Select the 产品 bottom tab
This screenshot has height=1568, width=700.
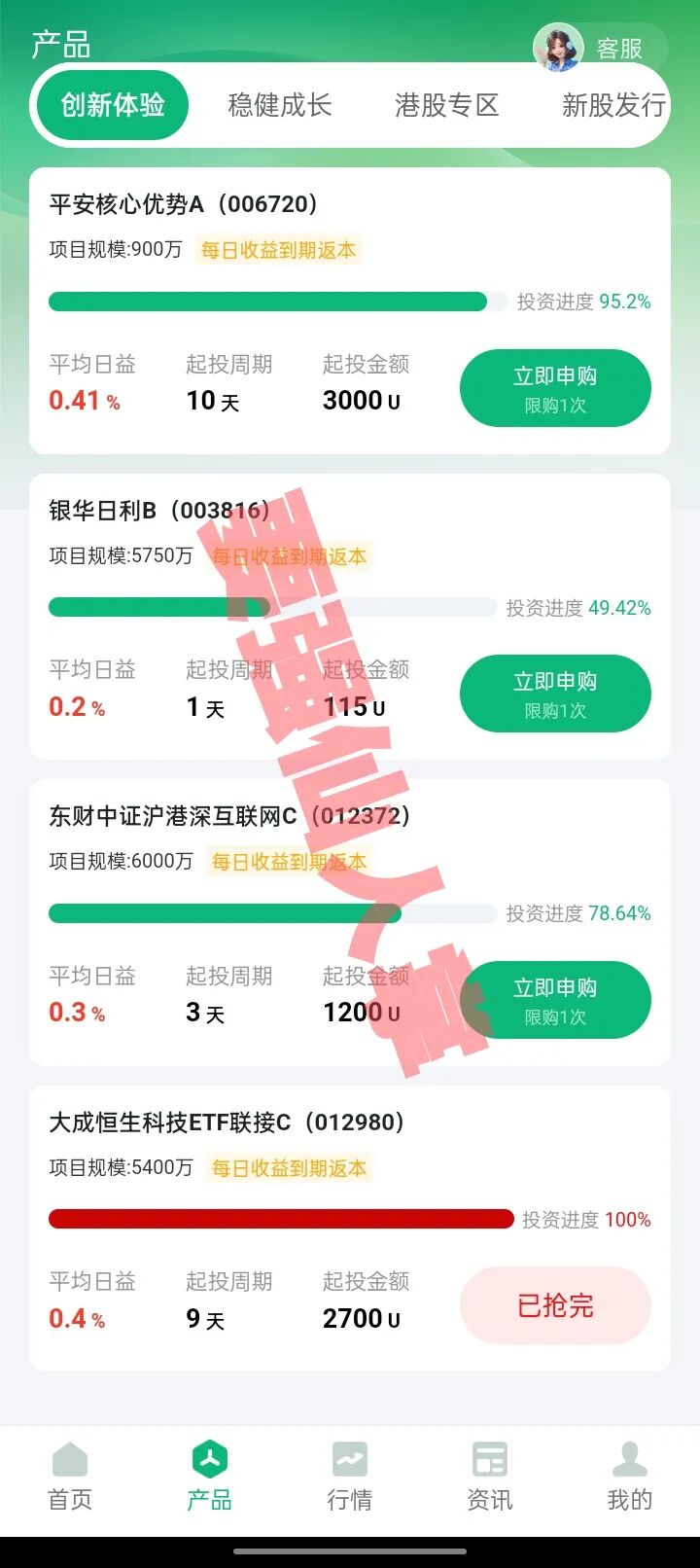click(x=210, y=1476)
